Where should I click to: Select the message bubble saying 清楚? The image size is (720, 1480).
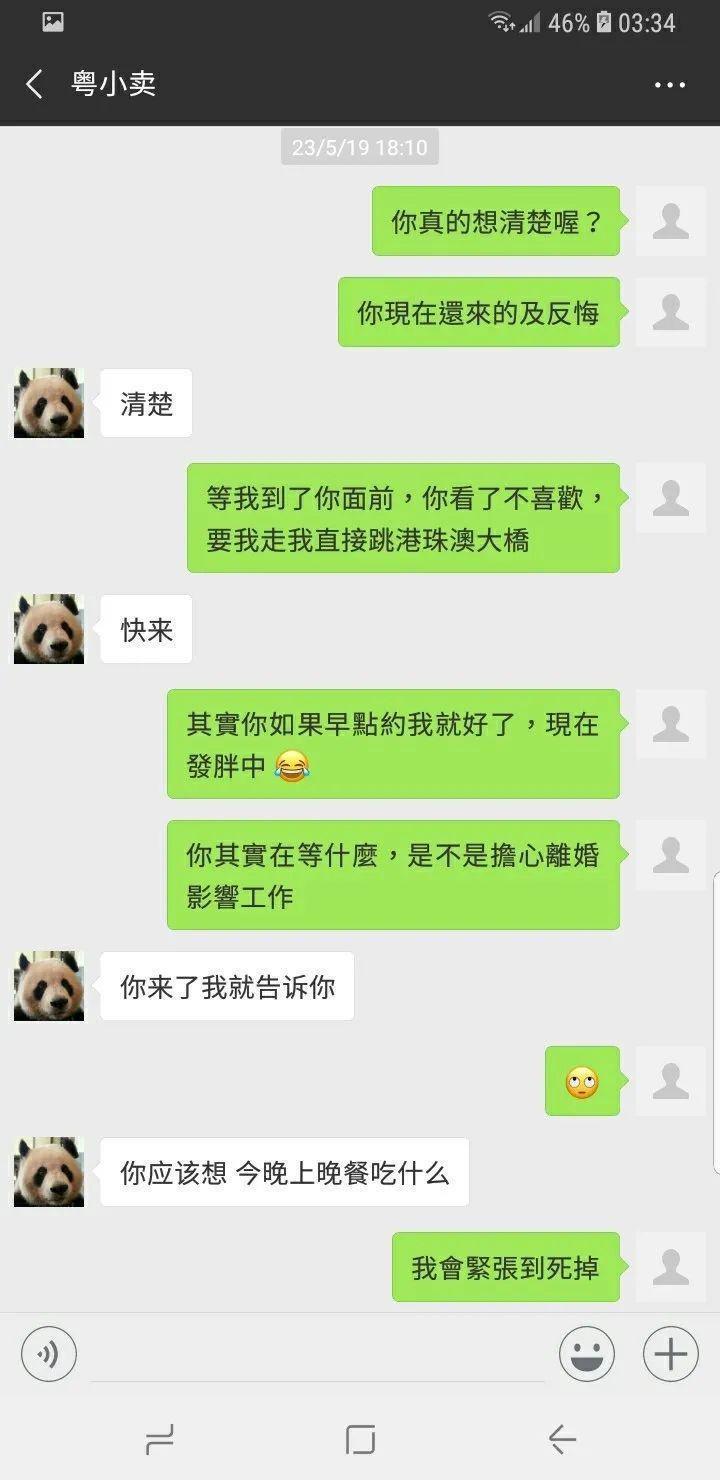click(x=146, y=403)
